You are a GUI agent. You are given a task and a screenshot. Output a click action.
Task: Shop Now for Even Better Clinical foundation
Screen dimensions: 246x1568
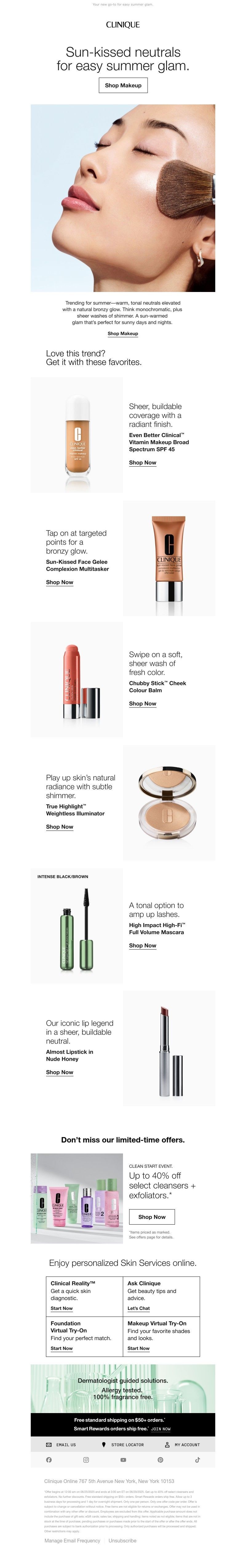[x=142, y=463]
